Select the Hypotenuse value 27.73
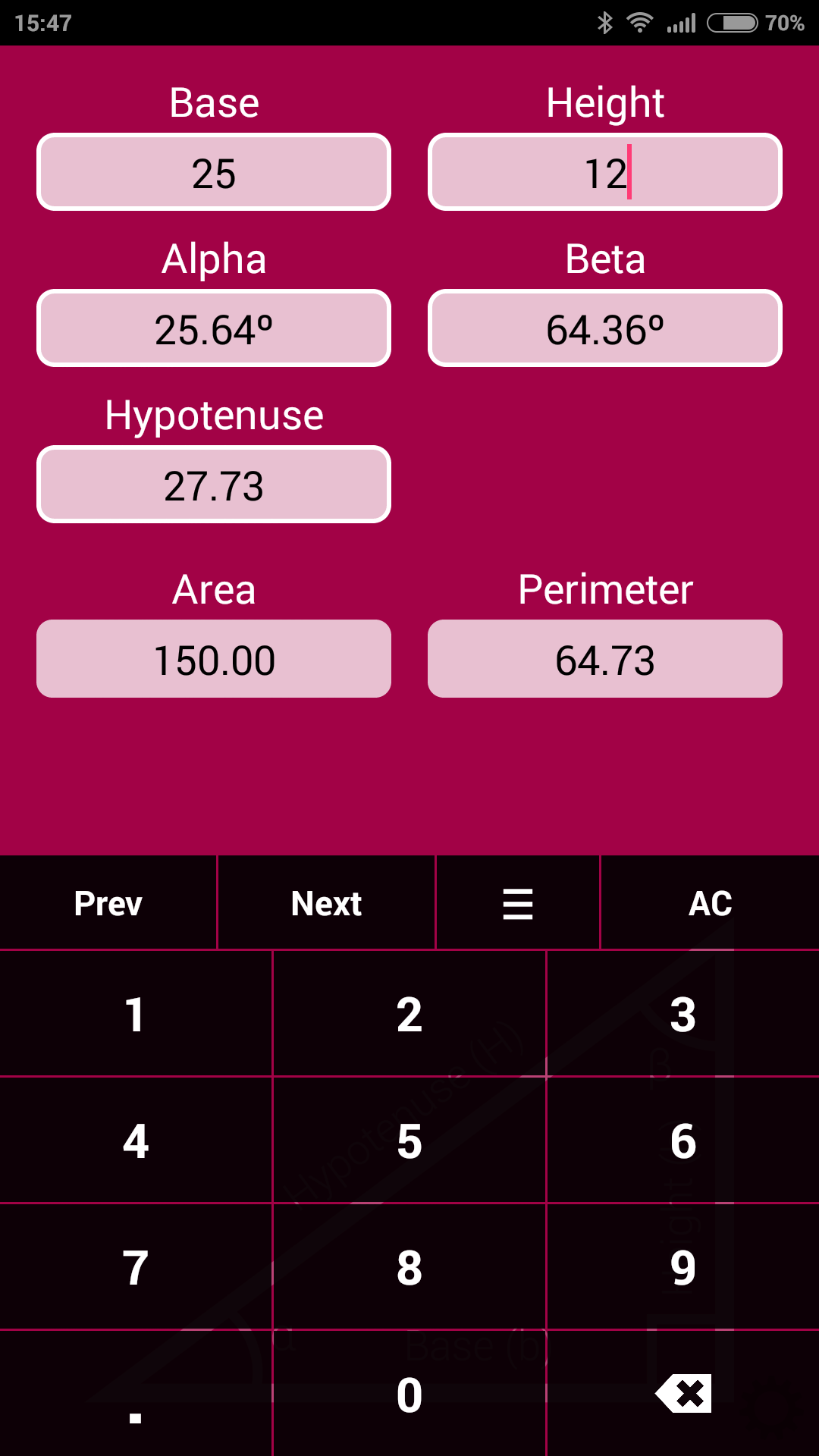Viewport: 819px width, 1456px height. 213,485
